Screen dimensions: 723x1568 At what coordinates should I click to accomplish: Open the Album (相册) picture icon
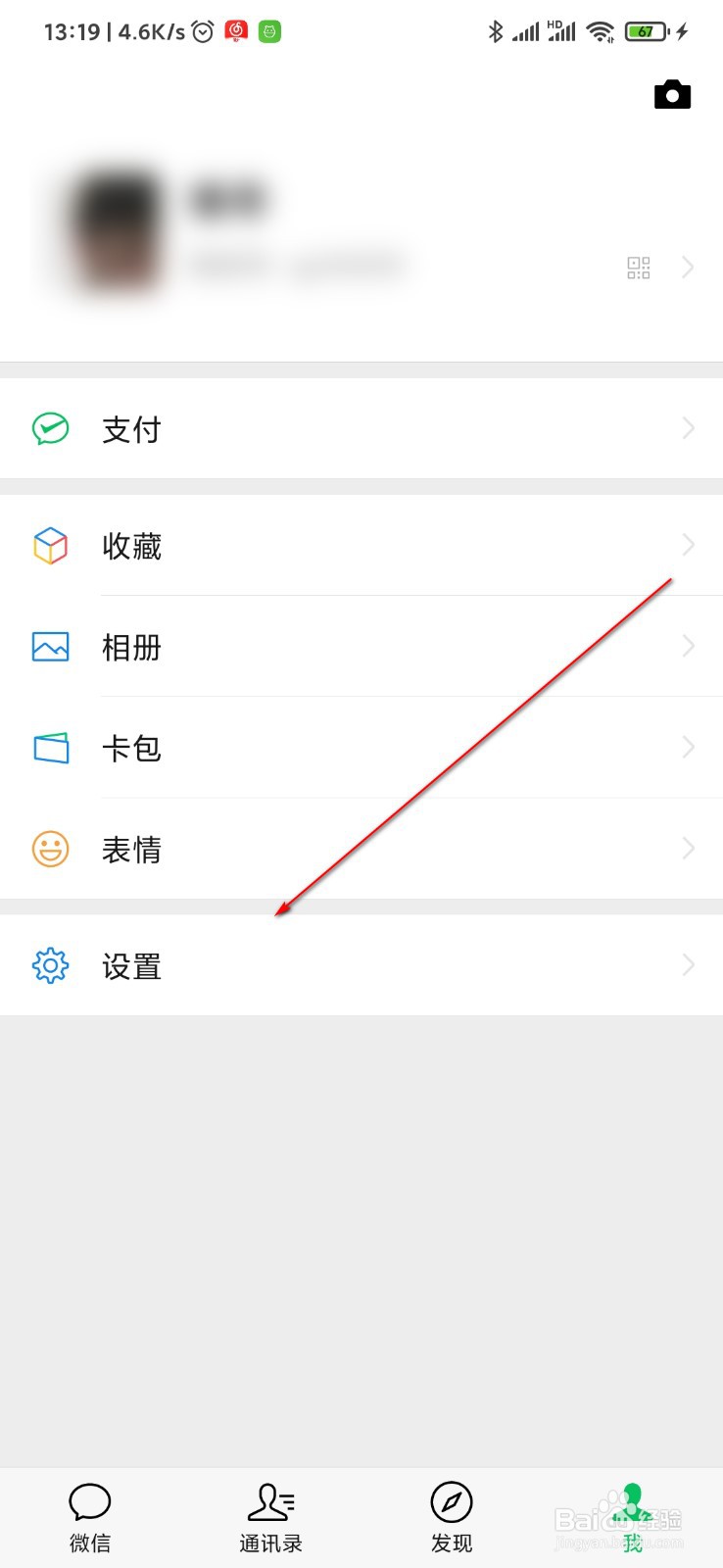[x=50, y=647]
